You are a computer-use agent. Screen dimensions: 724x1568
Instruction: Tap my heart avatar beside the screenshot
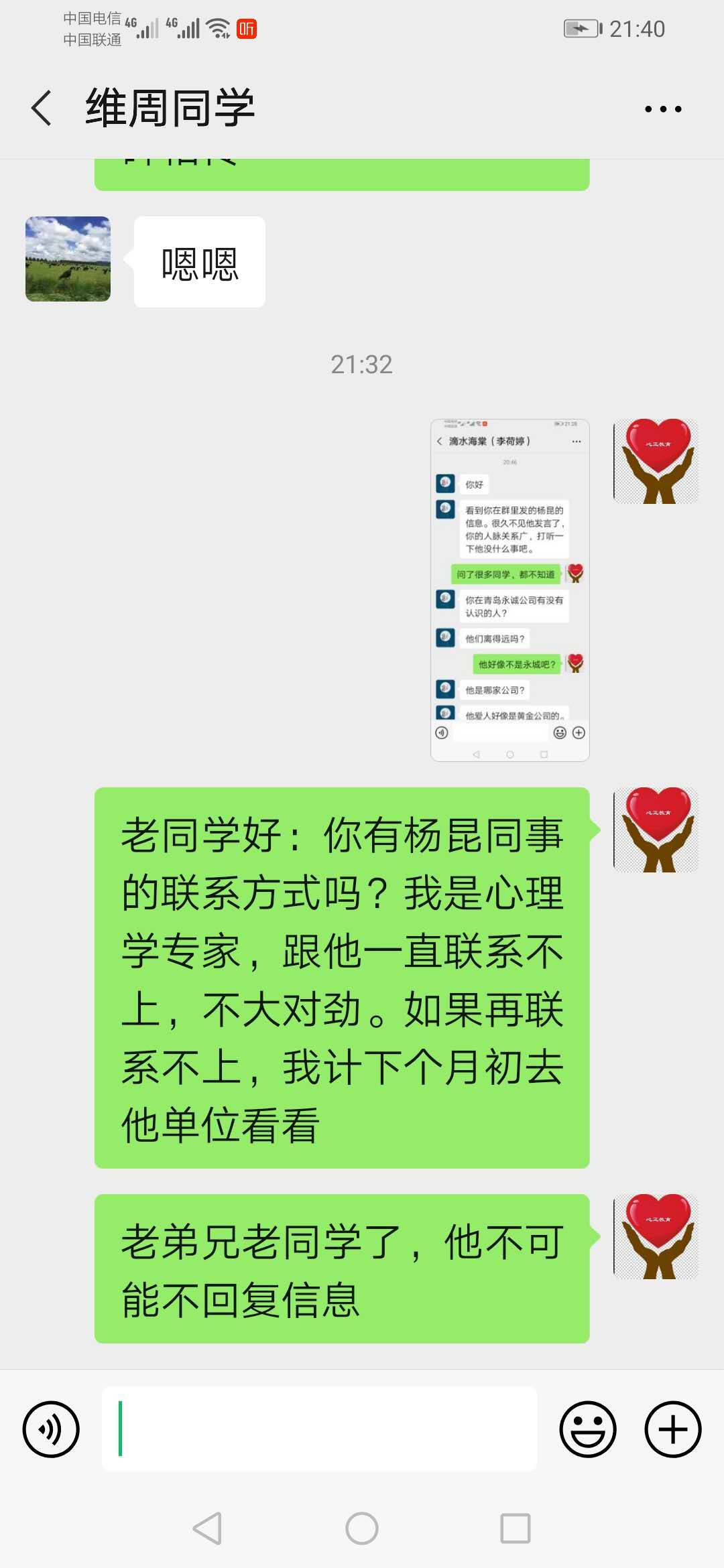point(656,461)
